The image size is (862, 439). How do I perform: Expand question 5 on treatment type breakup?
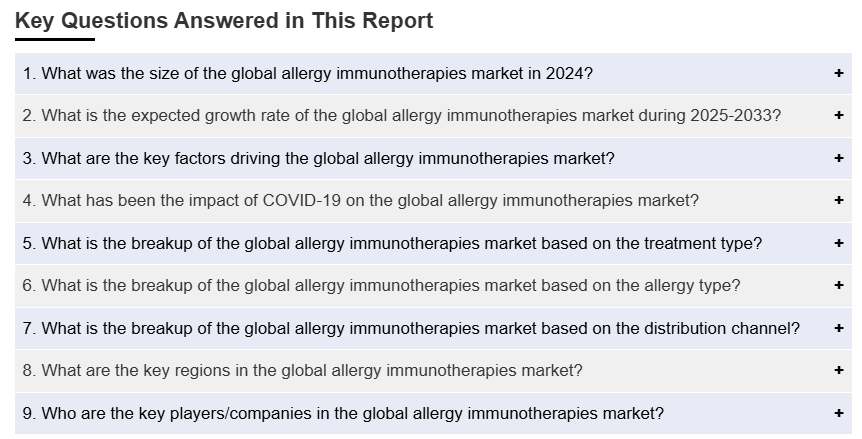pos(838,243)
